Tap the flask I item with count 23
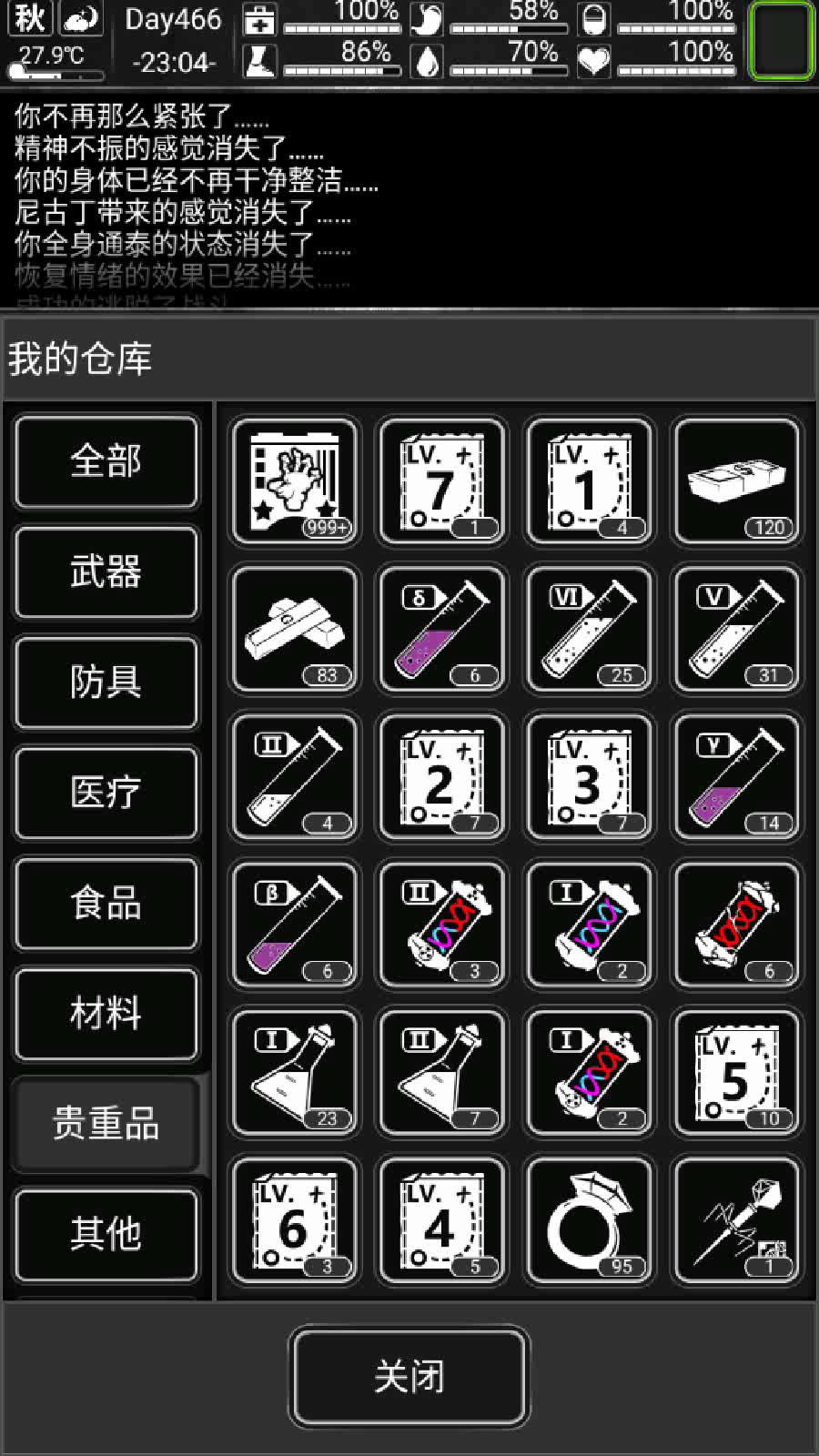 294,1074
